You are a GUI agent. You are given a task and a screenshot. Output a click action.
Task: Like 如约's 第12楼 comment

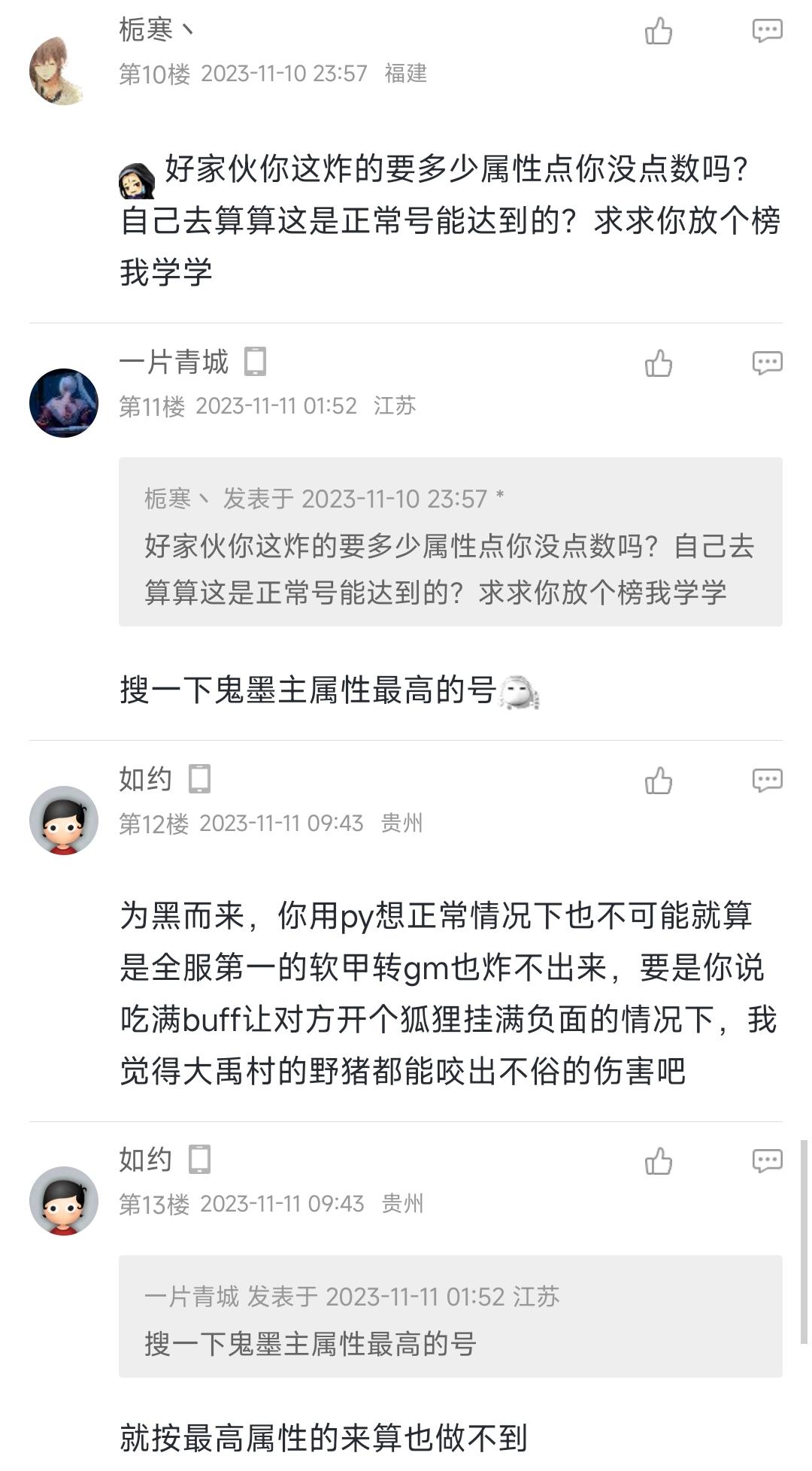[658, 781]
